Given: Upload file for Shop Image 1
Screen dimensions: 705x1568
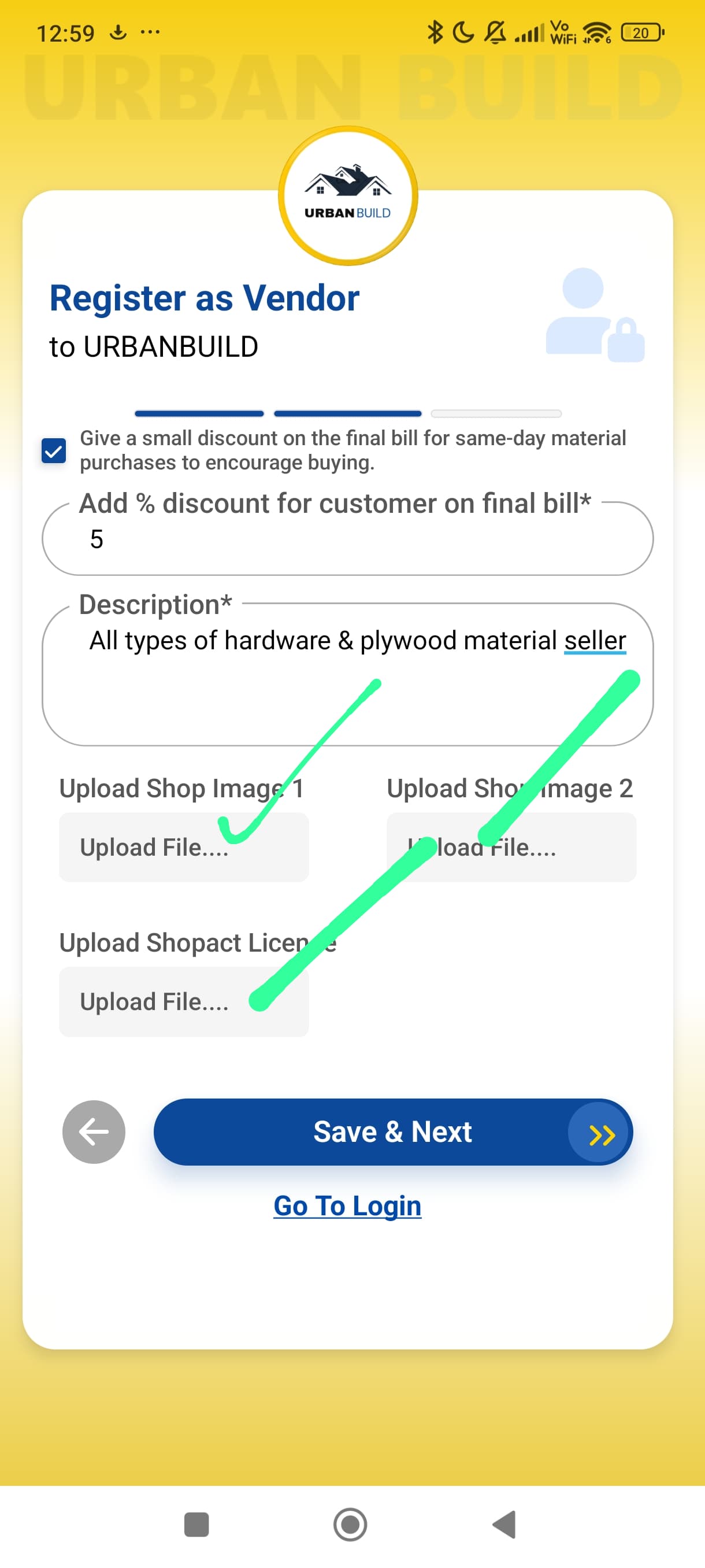Looking at the screenshot, I should click(184, 846).
